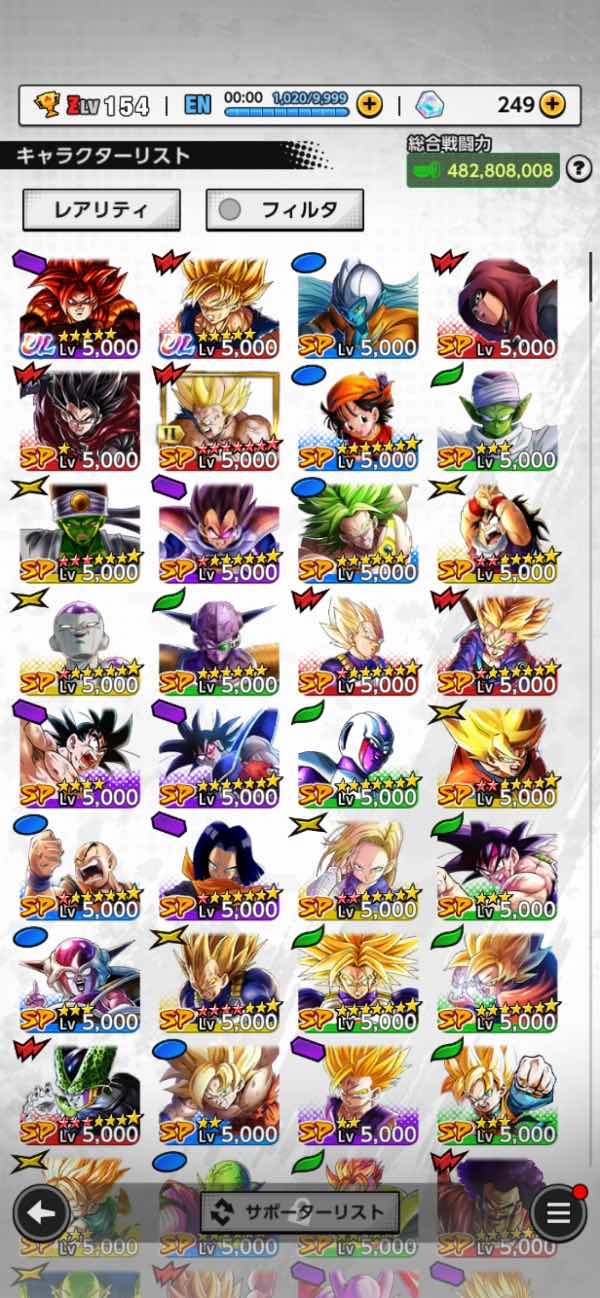Open the hamburger menu button
The height and width of the screenshot is (1298, 600).
[x=558, y=1213]
